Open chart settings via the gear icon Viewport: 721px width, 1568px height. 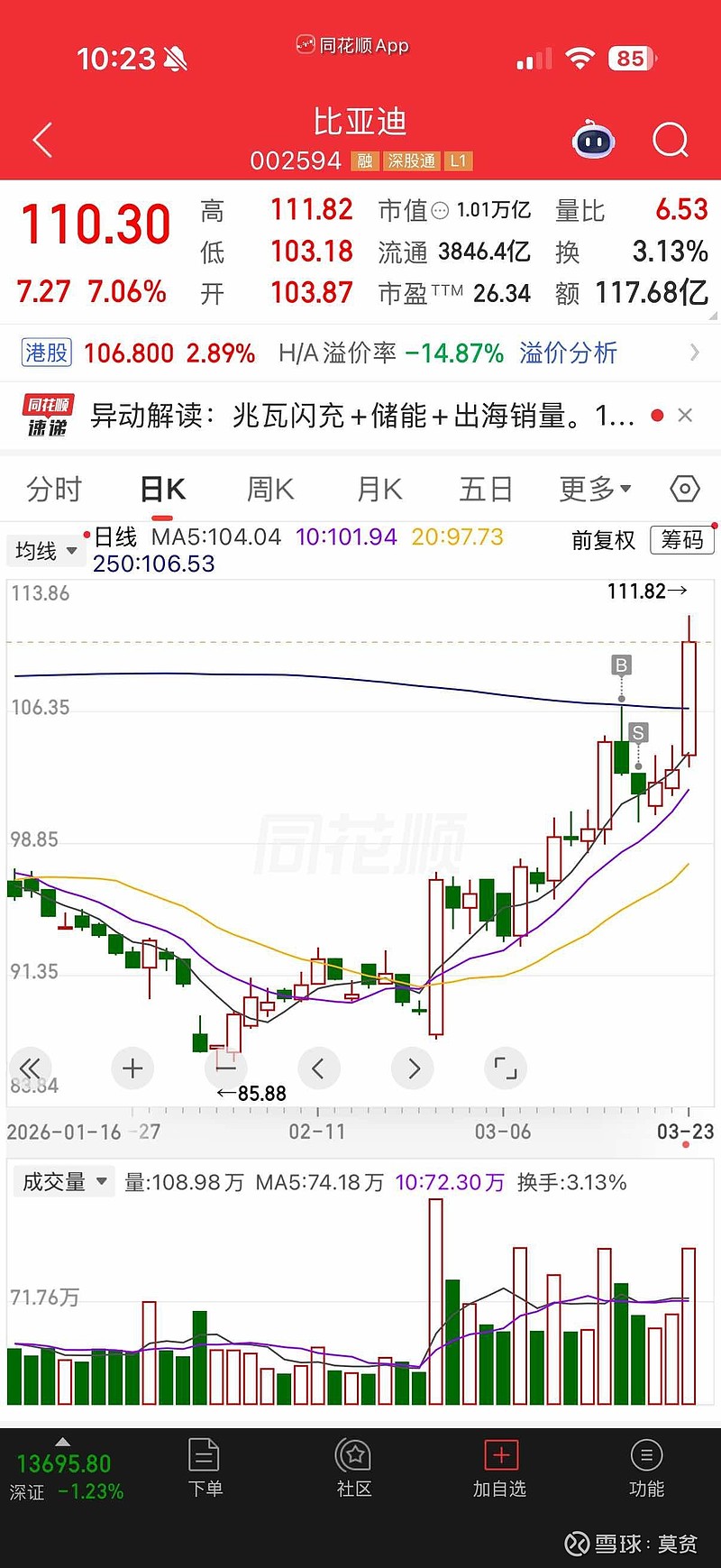[x=684, y=488]
